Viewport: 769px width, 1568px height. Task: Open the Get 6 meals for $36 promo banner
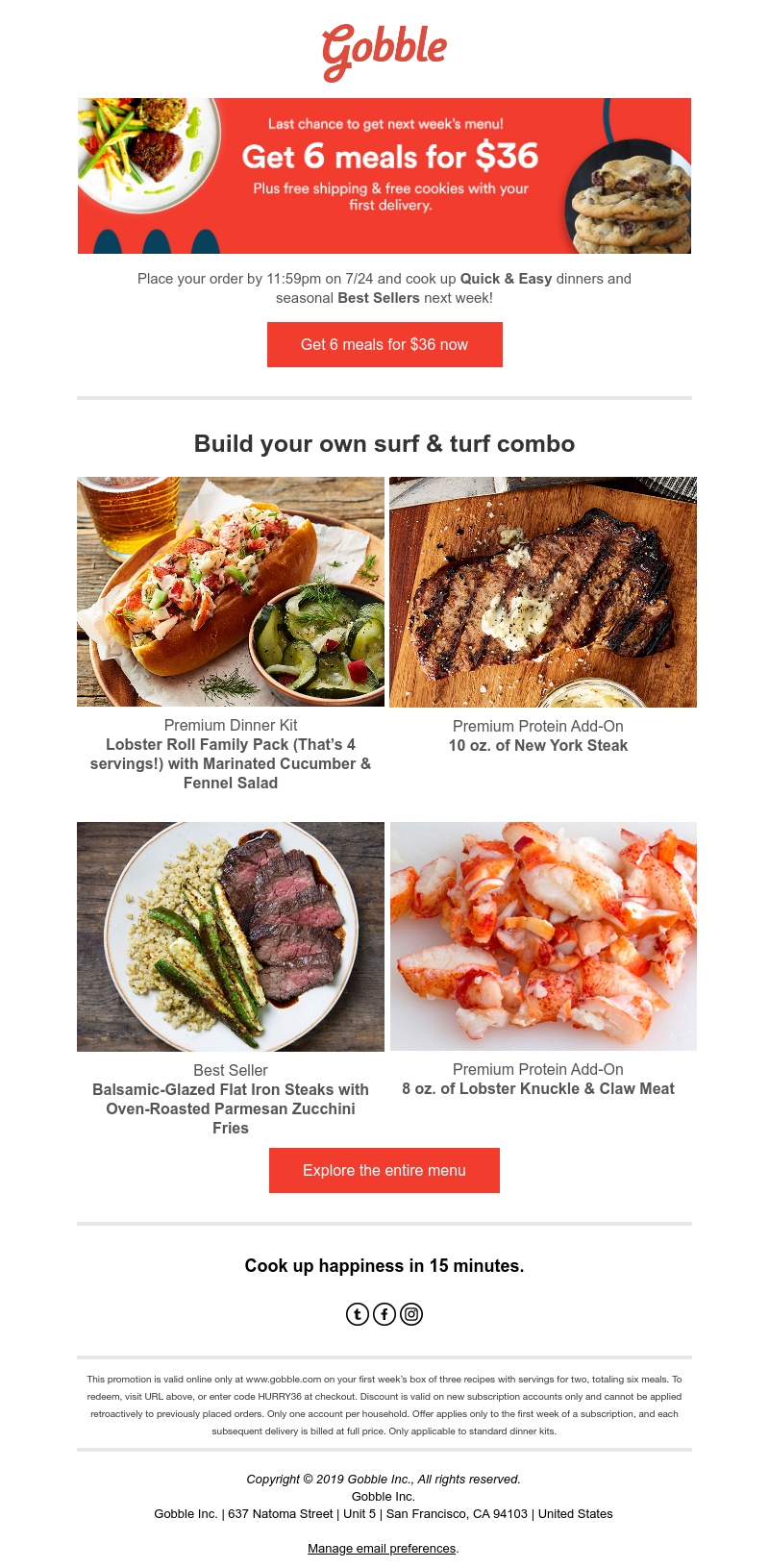(x=384, y=176)
